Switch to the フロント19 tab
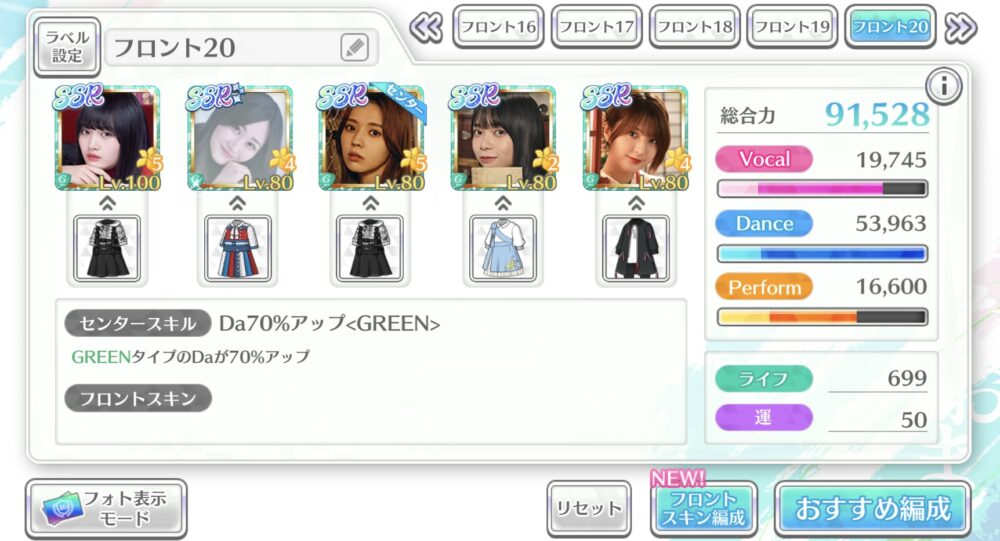Screen dimensions: 1000x541 [x=791, y=28]
